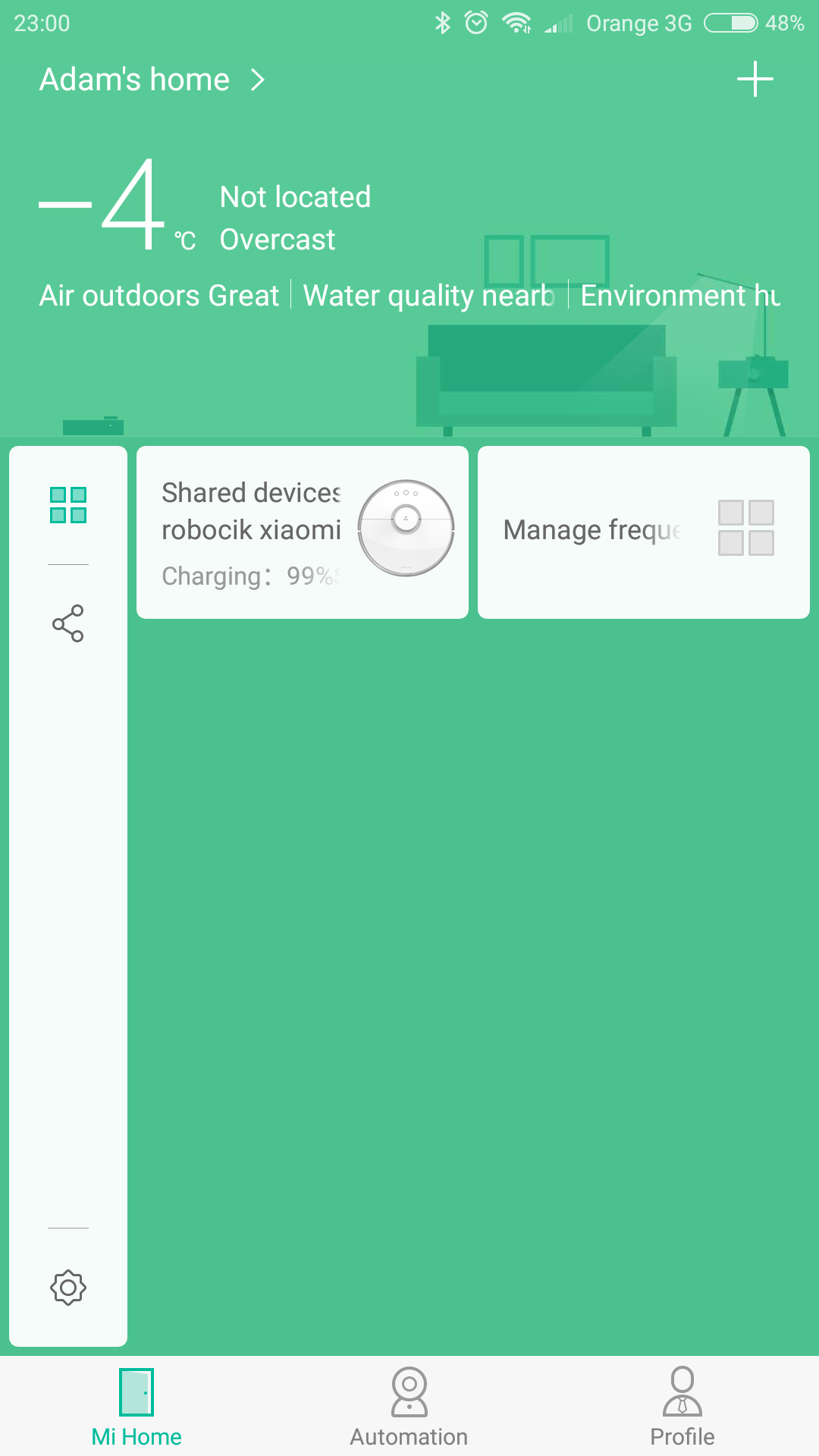Open Manage frequently used devices card

(643, 532)
